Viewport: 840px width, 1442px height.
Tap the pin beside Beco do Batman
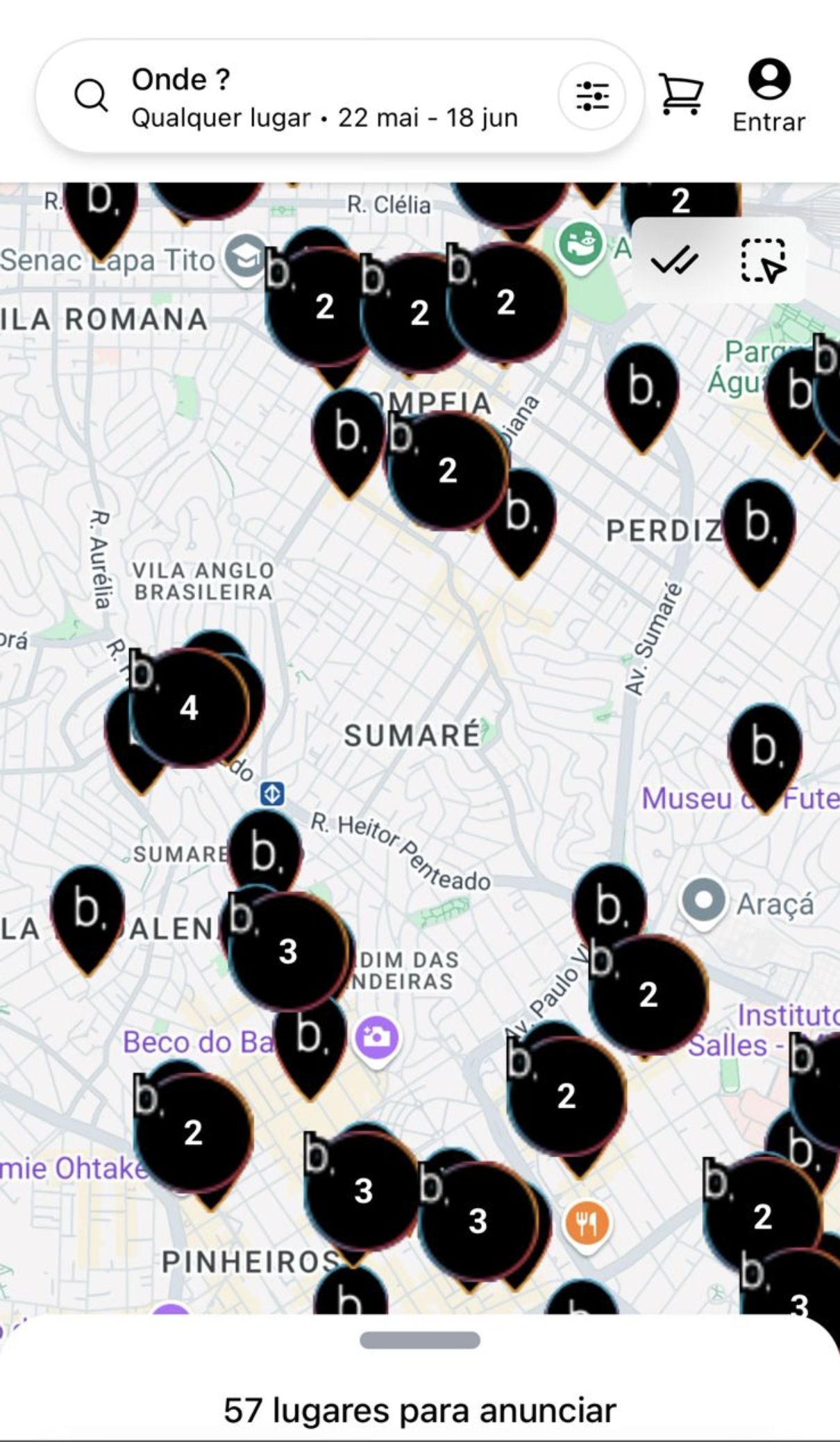point(310,1038)
